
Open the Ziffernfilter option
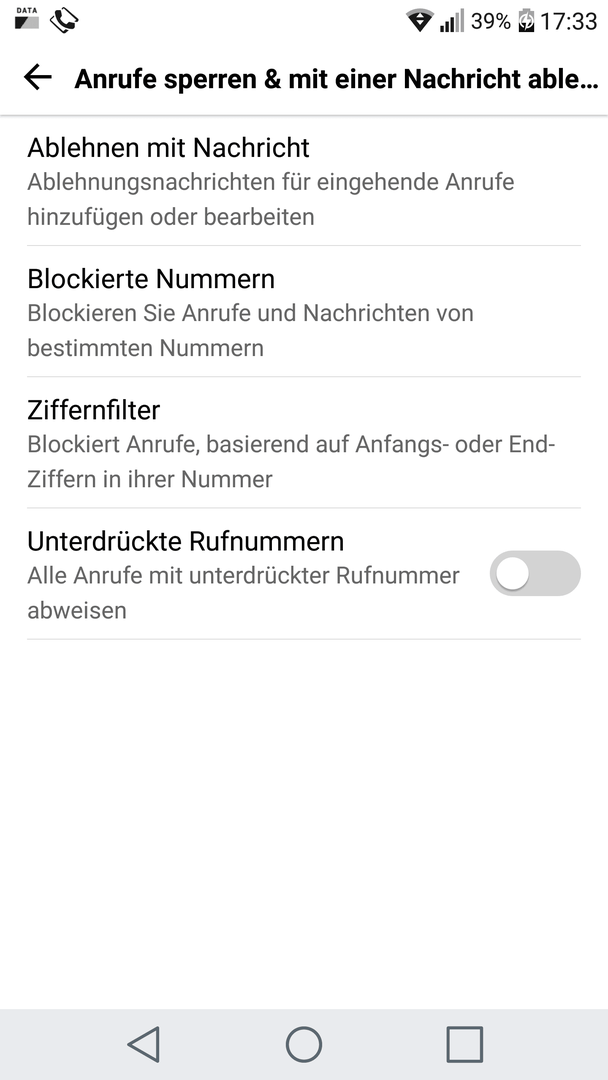coord(304,443)
